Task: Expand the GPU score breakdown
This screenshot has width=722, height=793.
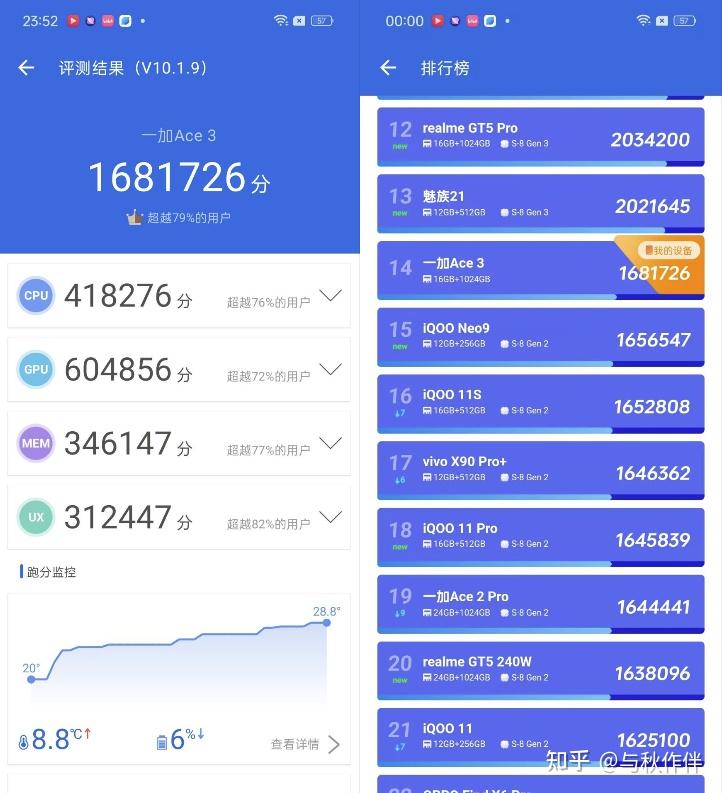Action: 329,370
